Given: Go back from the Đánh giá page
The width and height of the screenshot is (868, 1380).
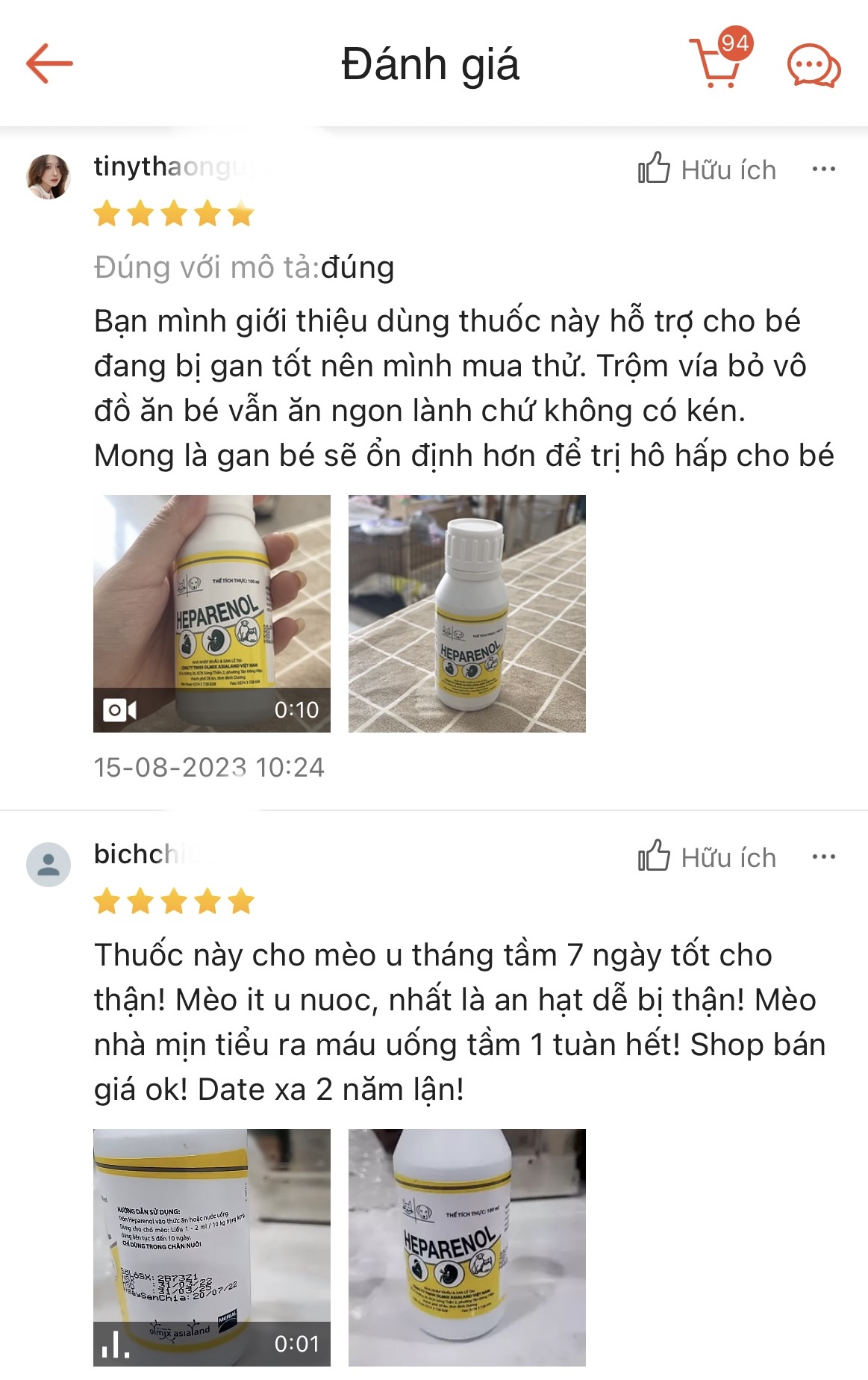Looking at the screenshot, I should 49,63.
